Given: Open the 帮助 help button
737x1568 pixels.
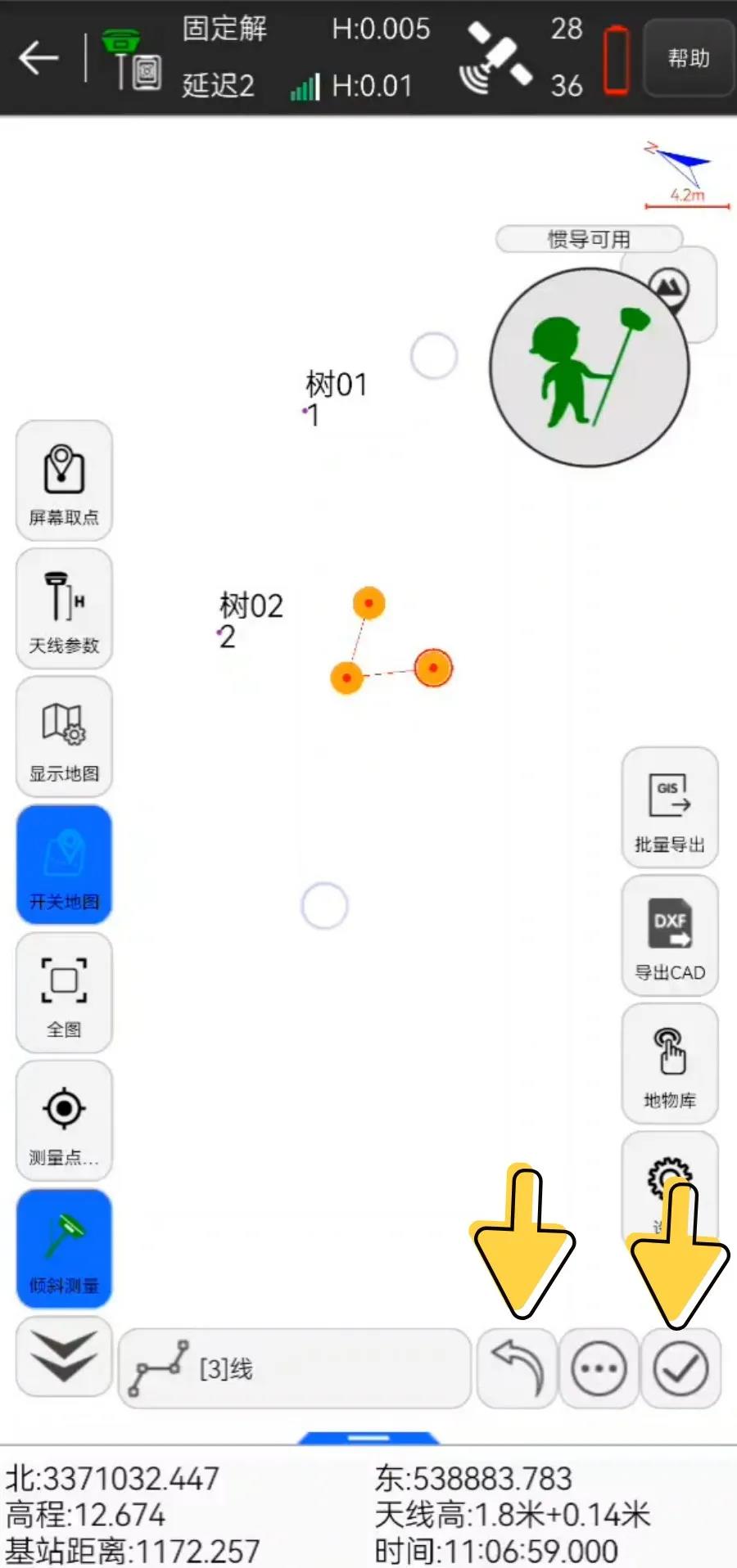Looking at the screenshot, I should [688, 59].
